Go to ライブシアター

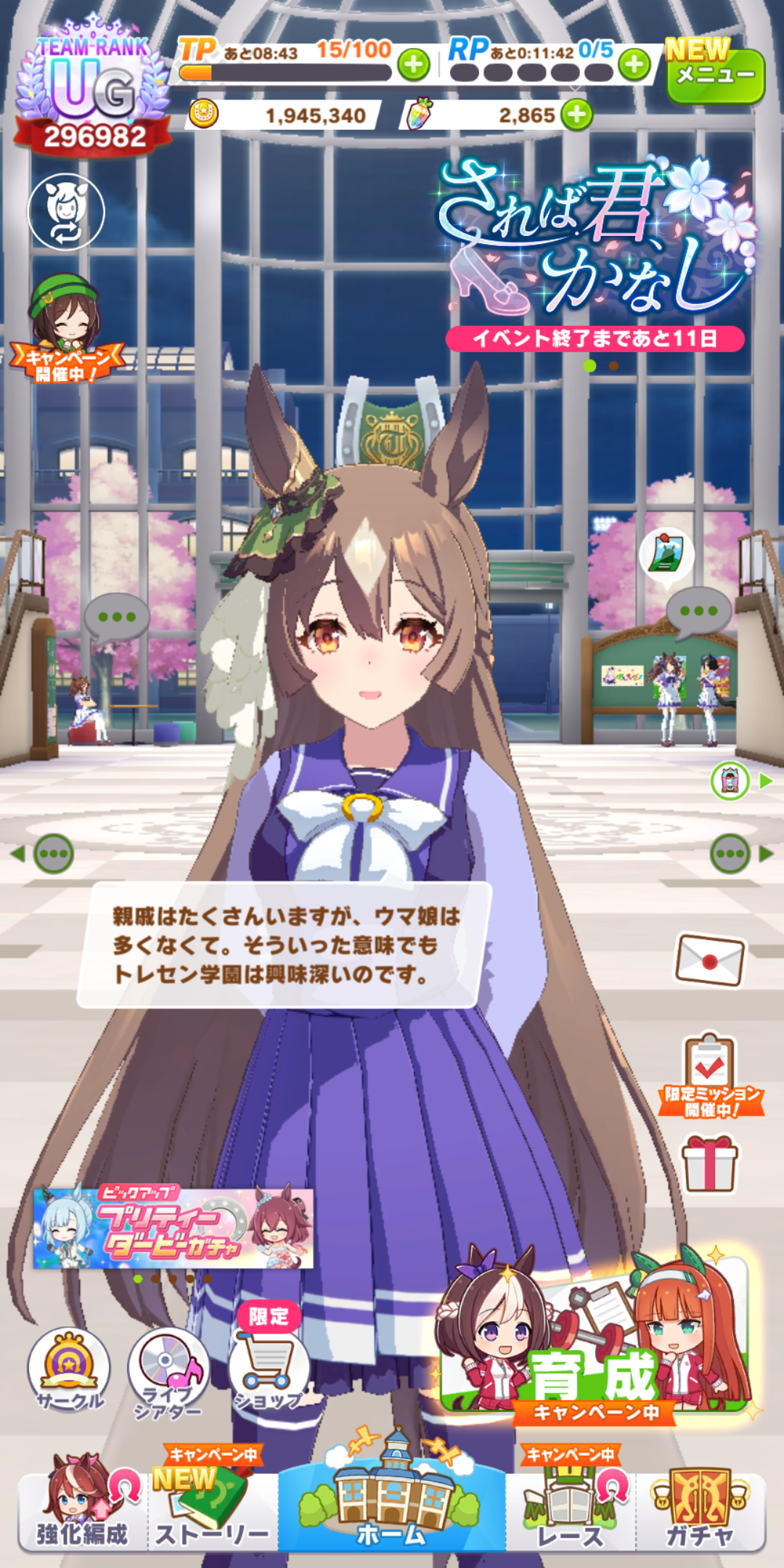168,1372
